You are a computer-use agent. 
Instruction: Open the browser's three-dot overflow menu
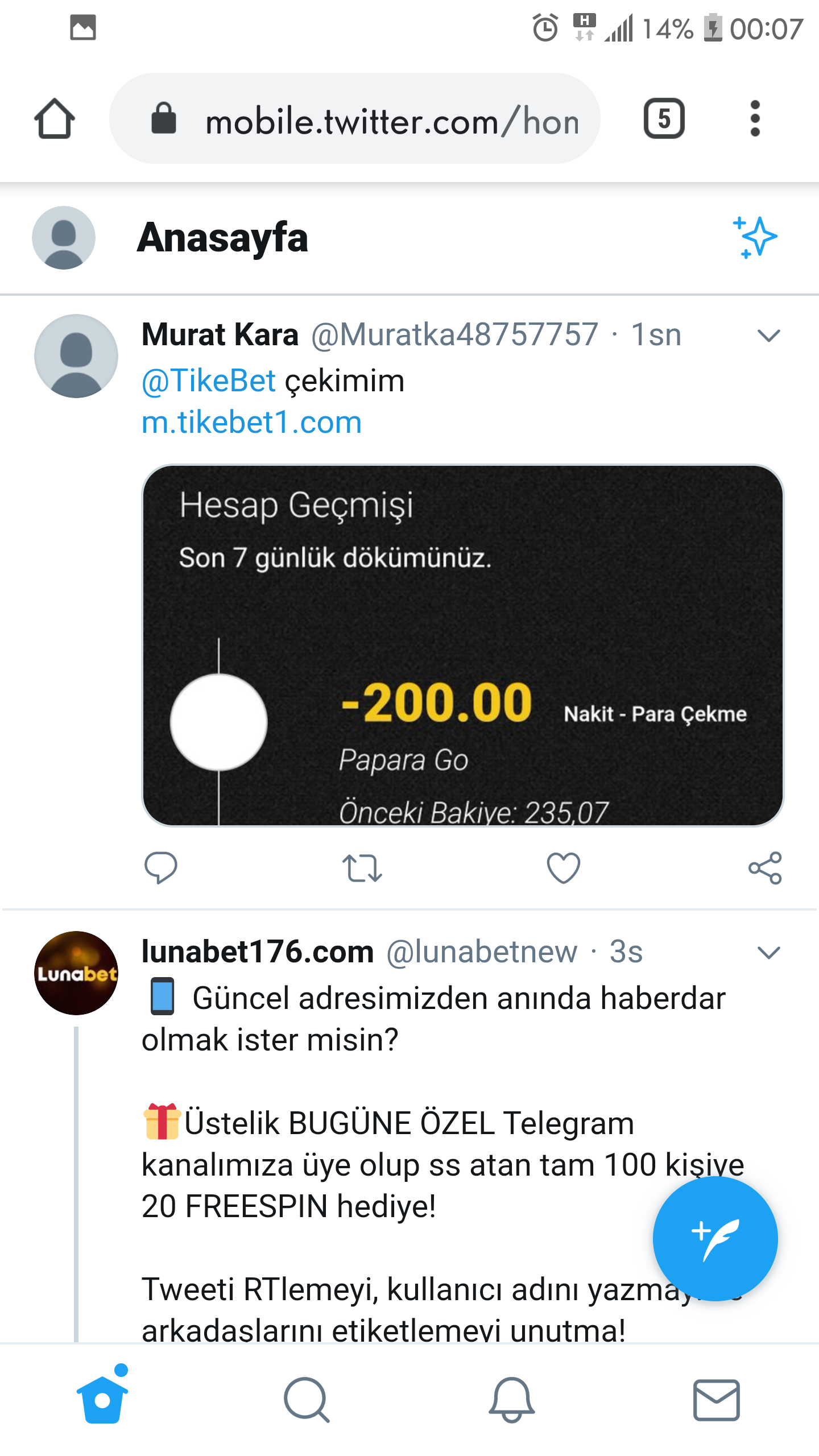[x=755, y=119]
